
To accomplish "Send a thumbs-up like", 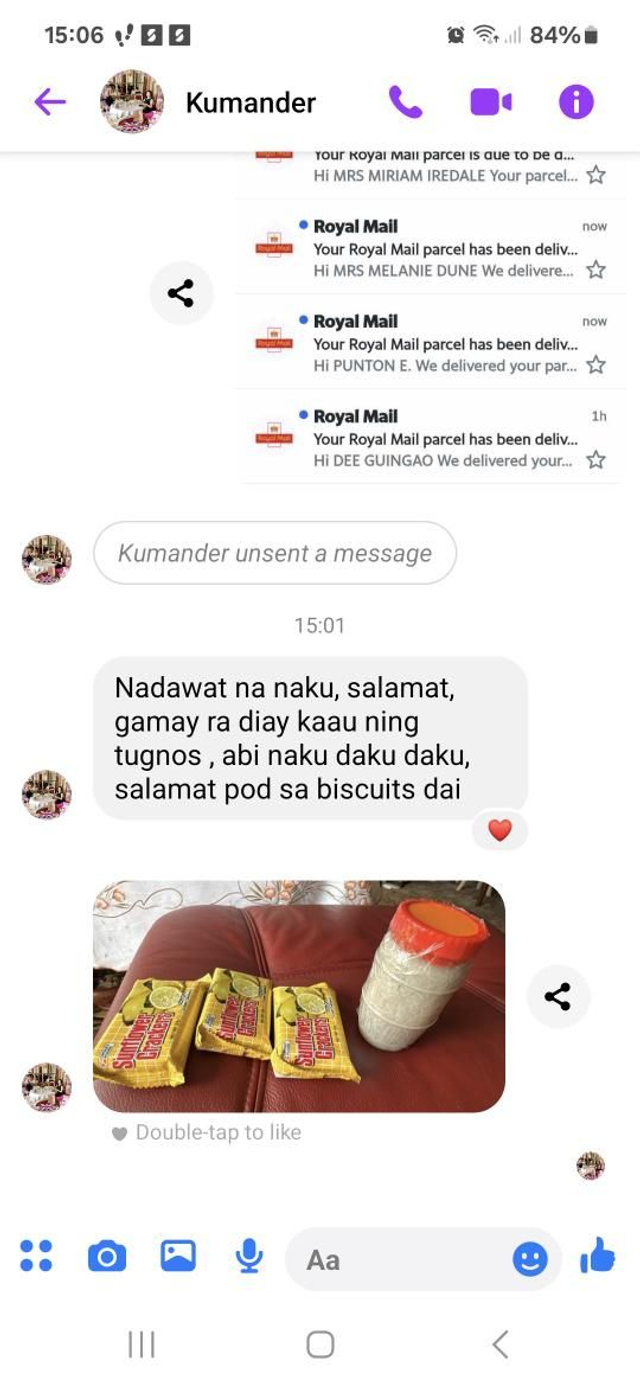I will point(598,1255).
